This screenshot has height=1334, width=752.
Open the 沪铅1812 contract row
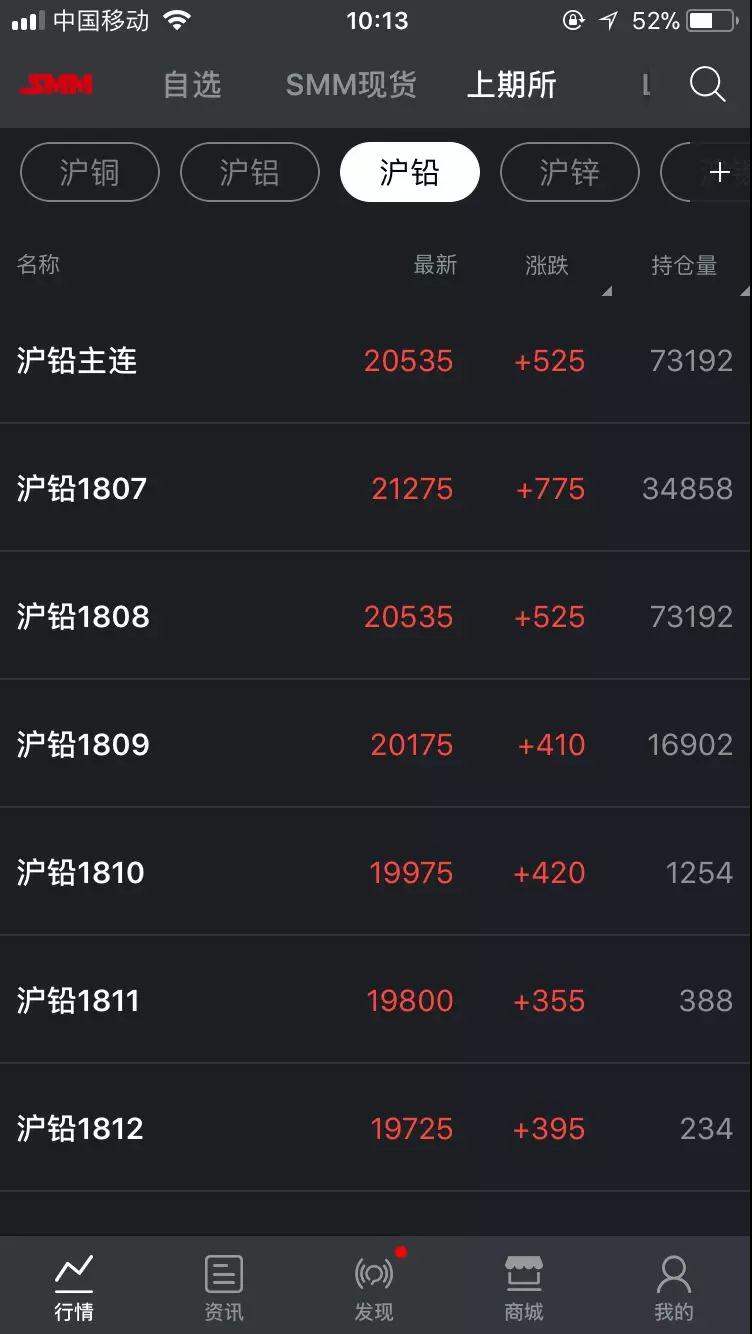[x=376, y=1128]
